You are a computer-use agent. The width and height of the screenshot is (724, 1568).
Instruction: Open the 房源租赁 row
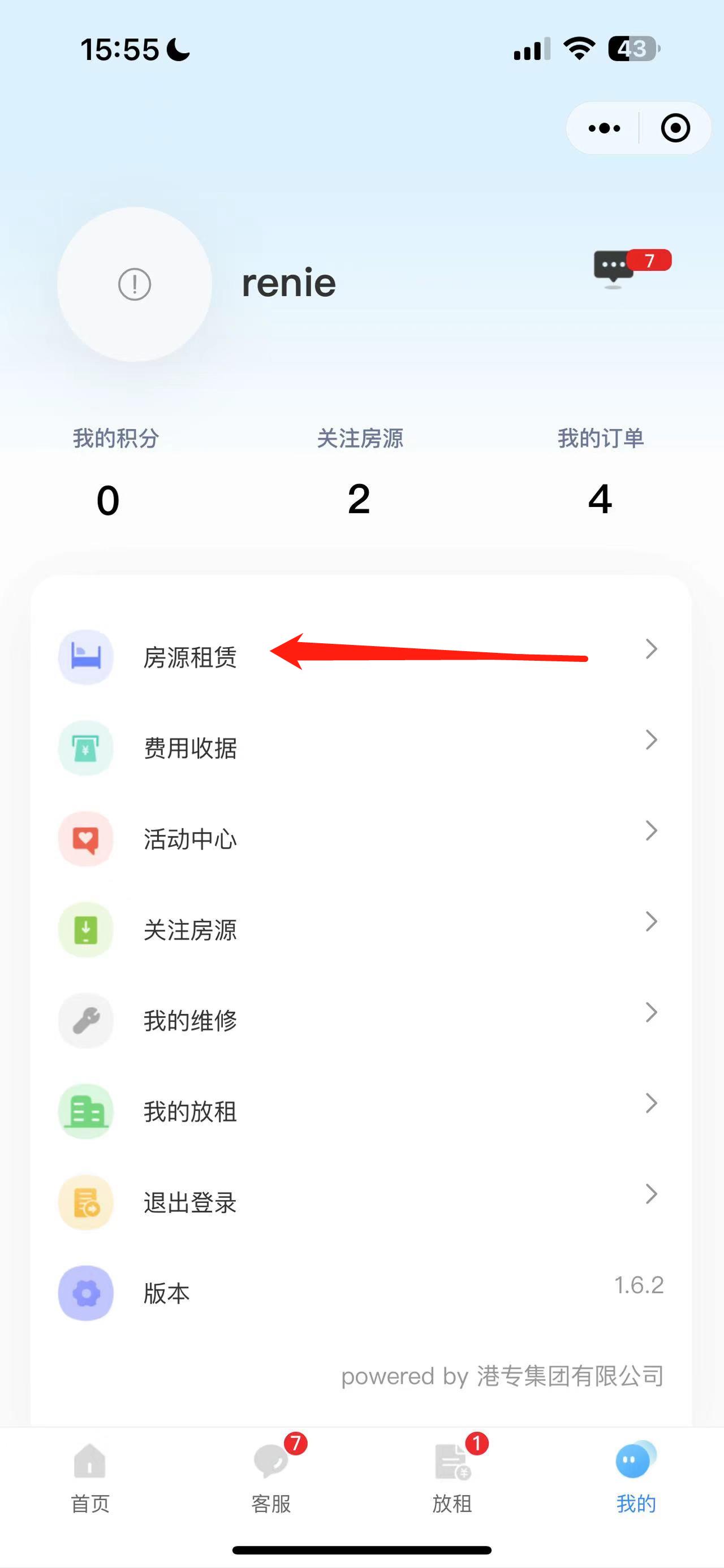[x=361, y=657]
